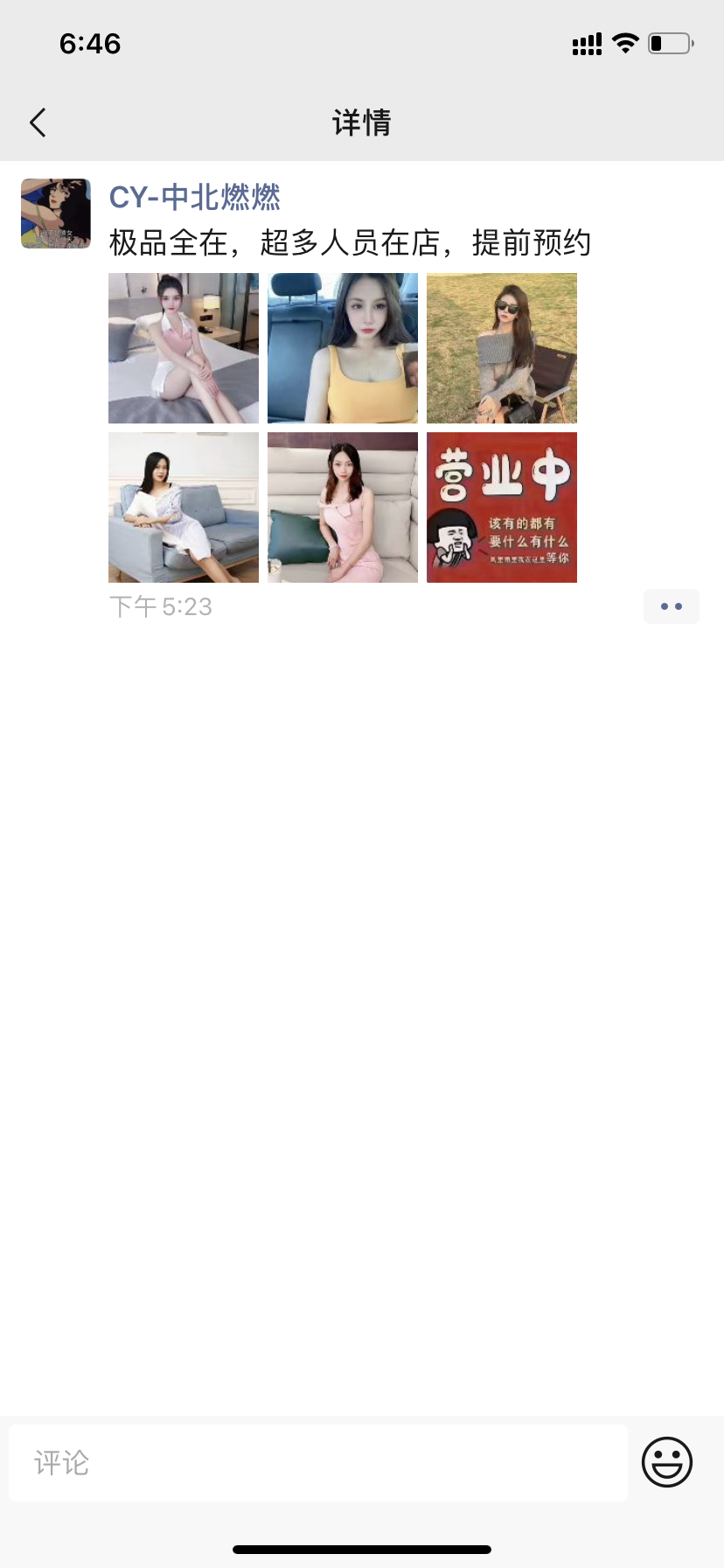Viewport: 724px width, 1568px height.
Task: Tap the 评论 comment input field
Action: 318,1462
